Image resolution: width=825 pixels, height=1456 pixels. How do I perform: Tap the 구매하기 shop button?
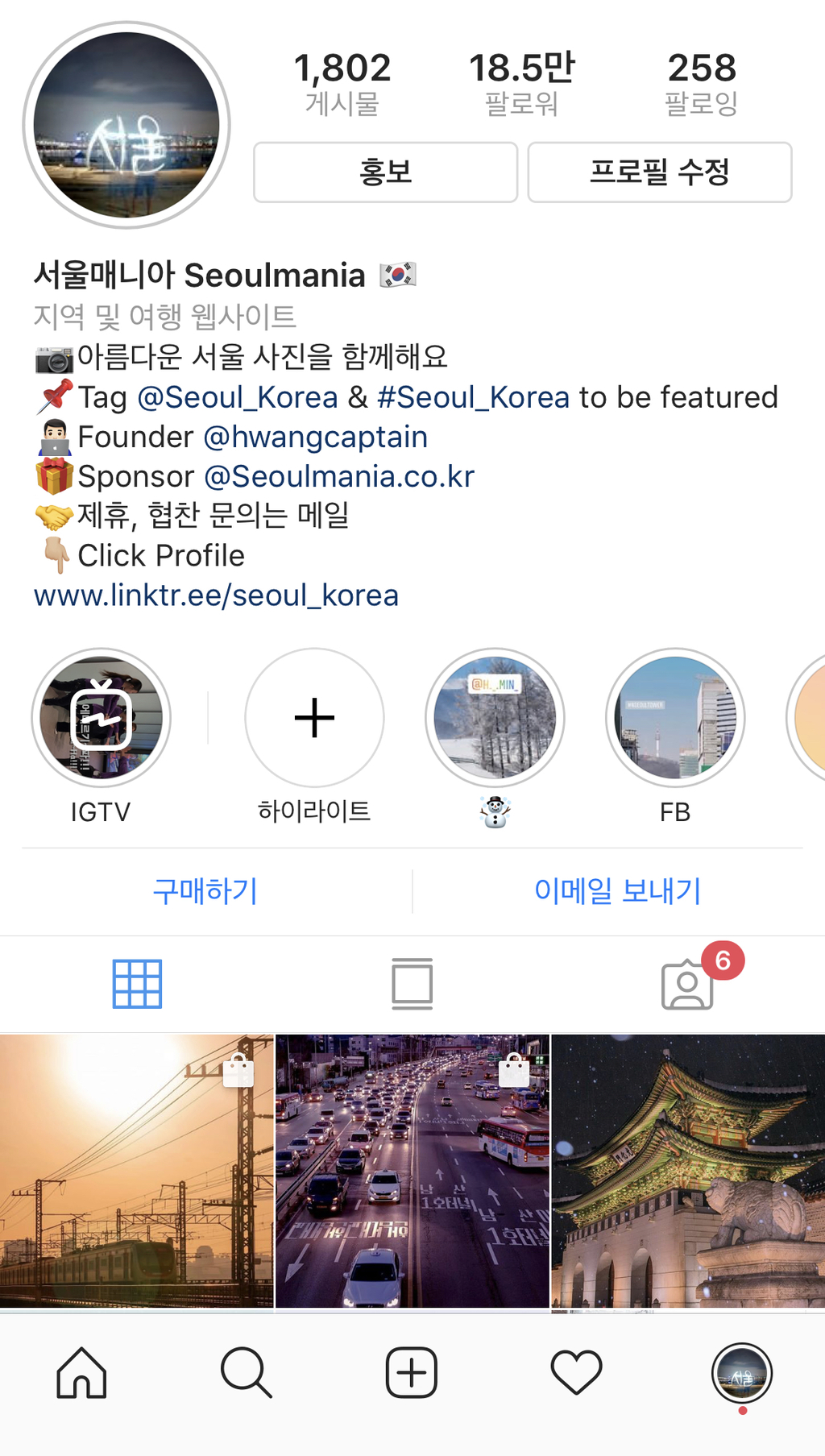[x=205, y=891]
